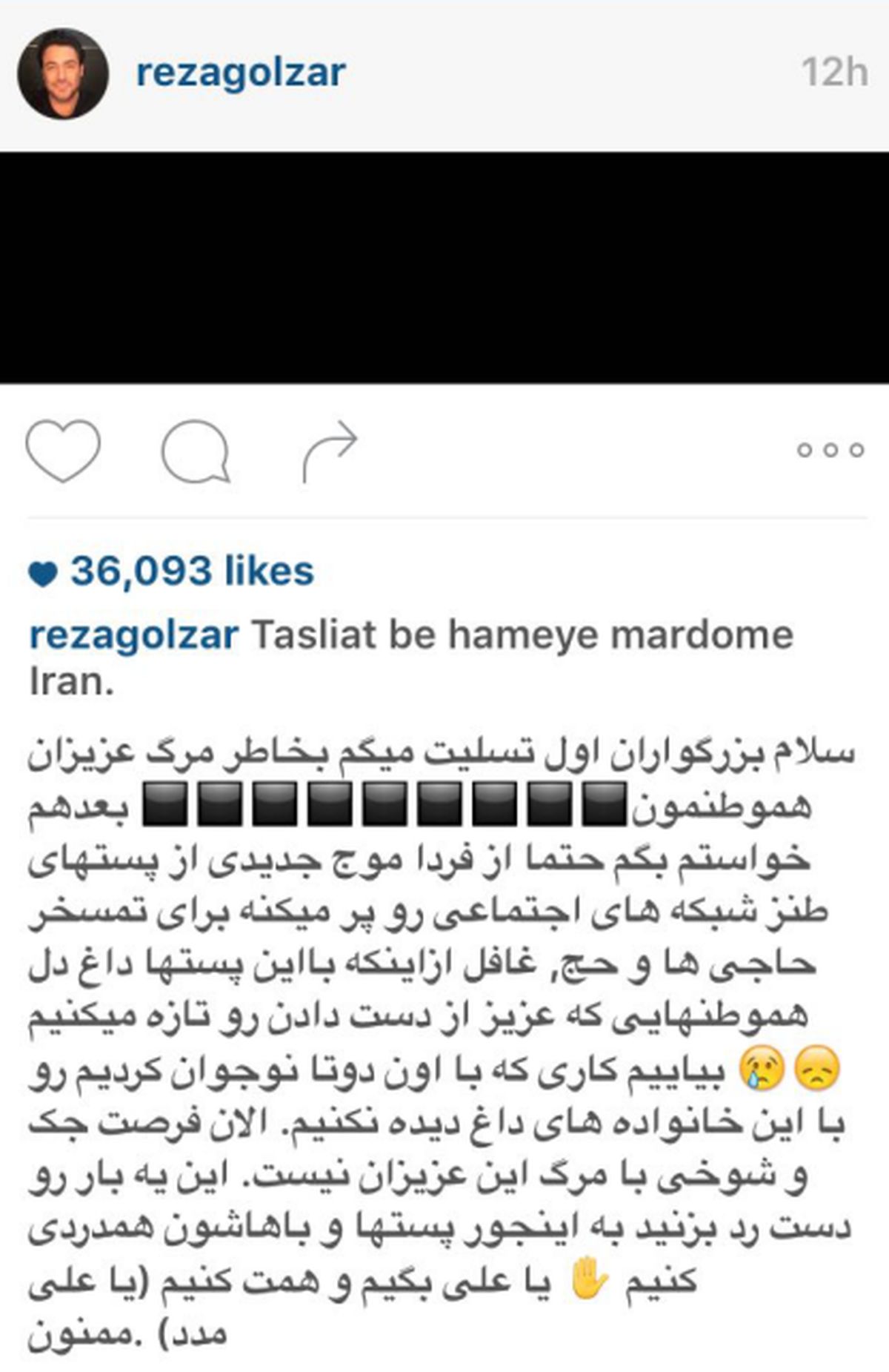This screenshot has height=1372, width=889.
Task: Share the post using the arrow icon
Action: click(330, 451)
